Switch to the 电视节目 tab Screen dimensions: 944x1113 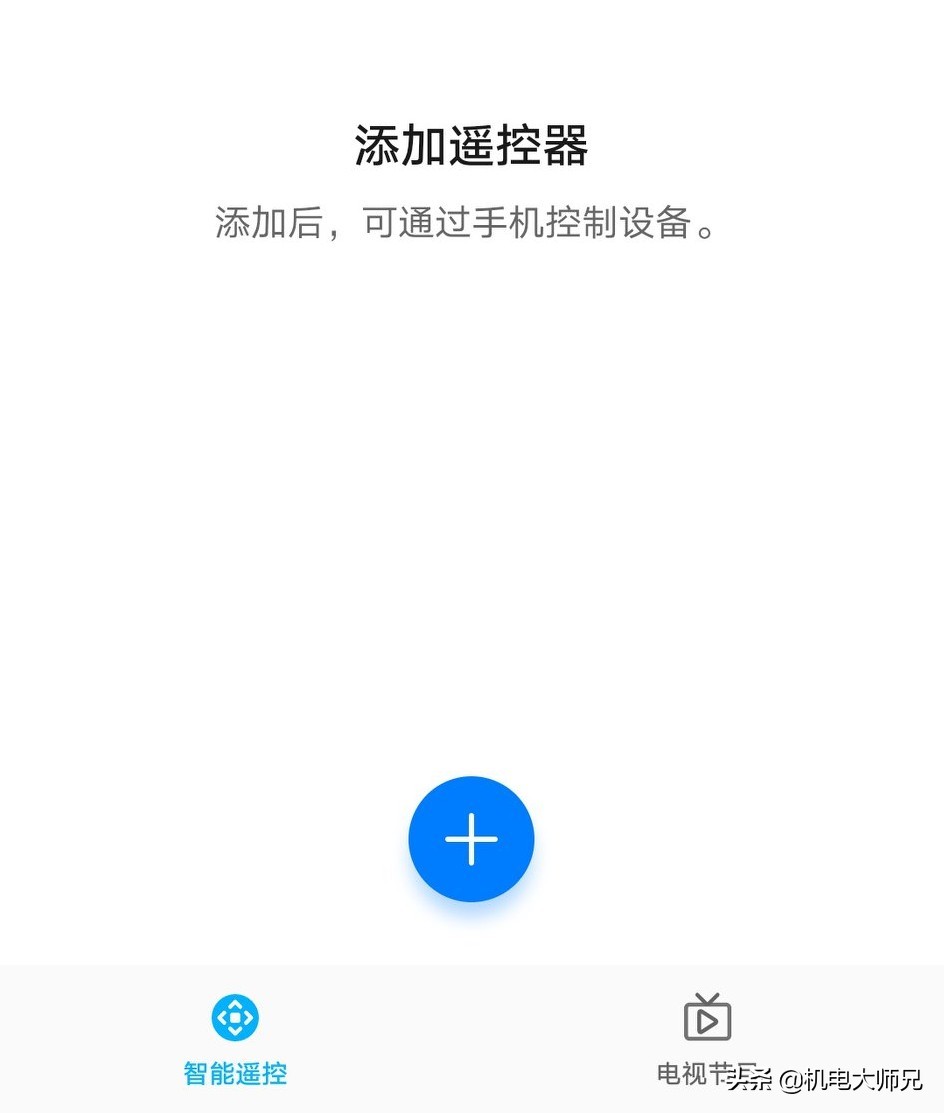[x=707, y=1040]
